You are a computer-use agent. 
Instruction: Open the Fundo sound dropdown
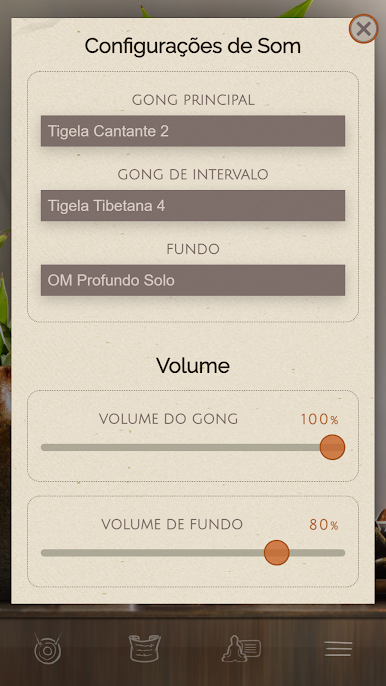(193, 280)
